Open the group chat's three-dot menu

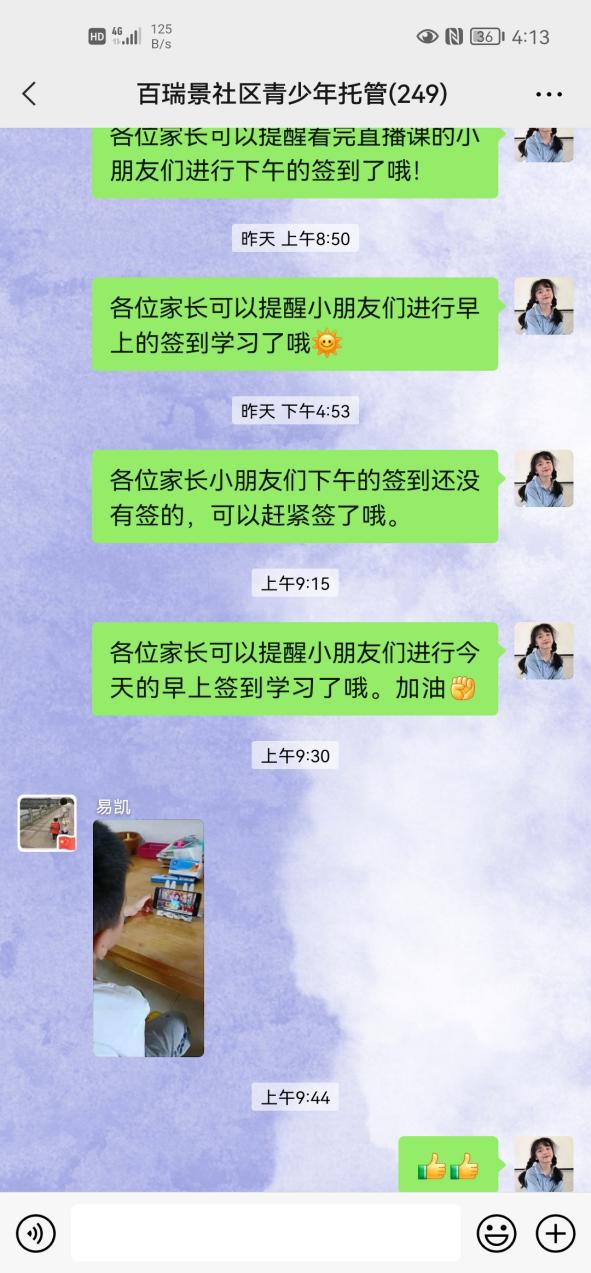coord(549,95)
